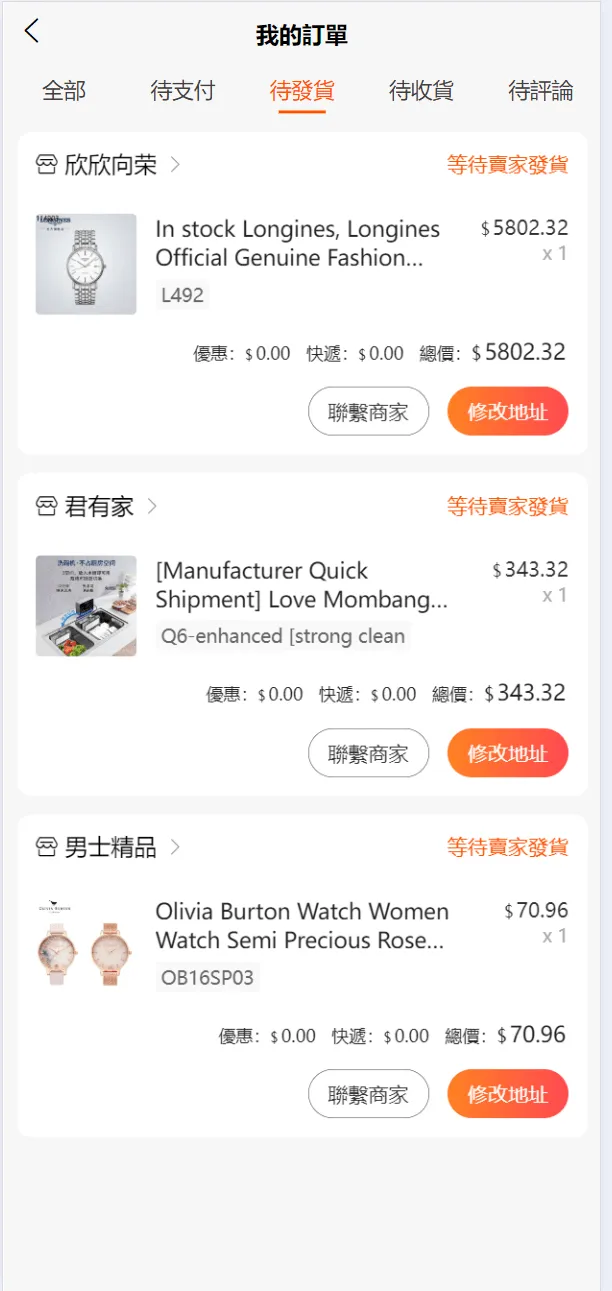Visit the 君有家 store
The image size is (612, 1291).
98,506
